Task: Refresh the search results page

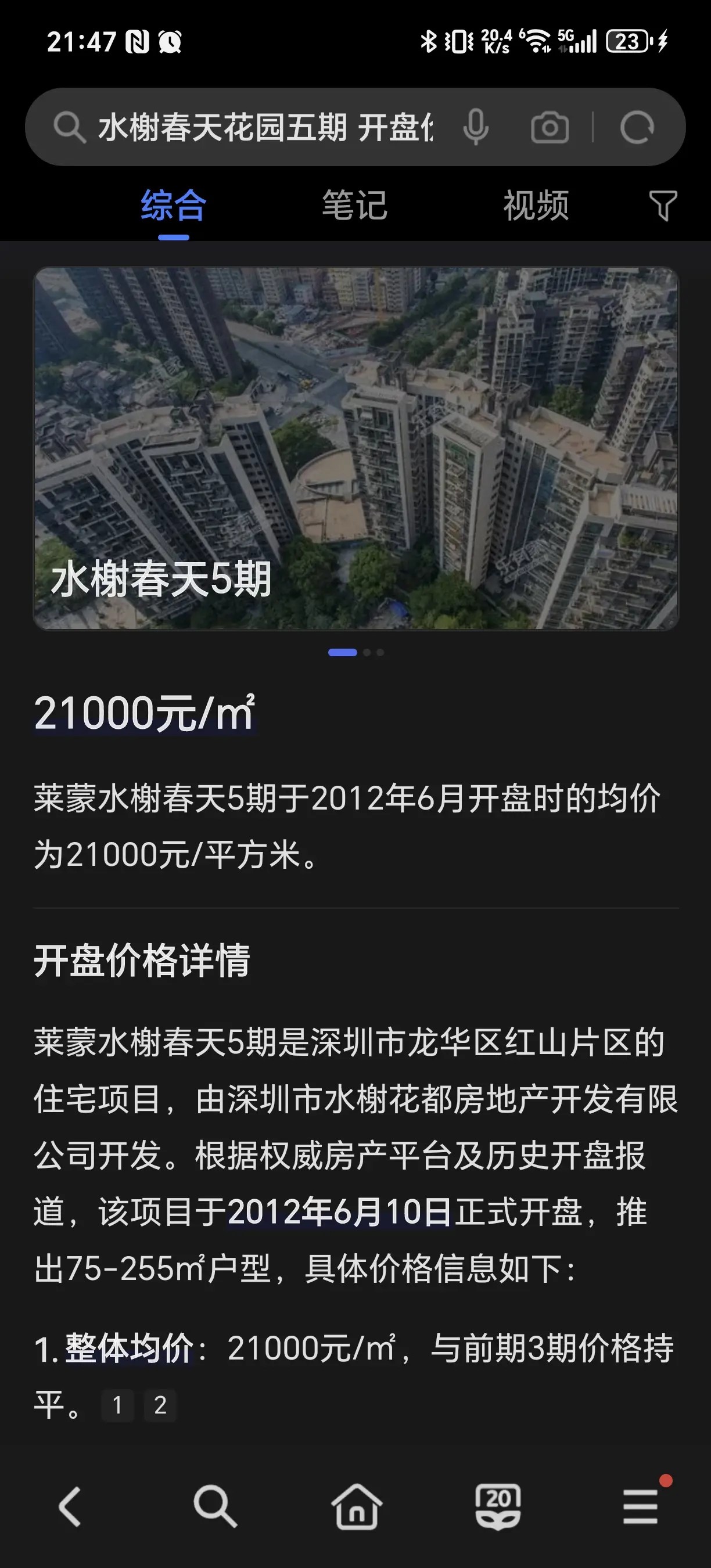Action: pyautogui.click(x=637, y=128)
